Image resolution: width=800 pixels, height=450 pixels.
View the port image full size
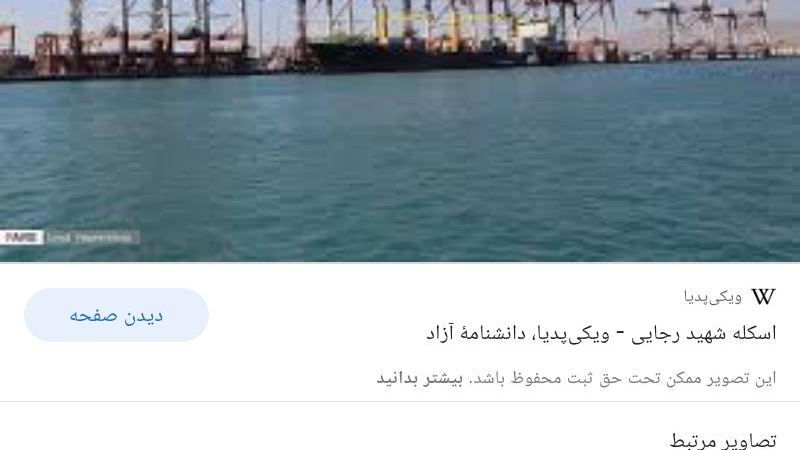(x=400, y=130)
